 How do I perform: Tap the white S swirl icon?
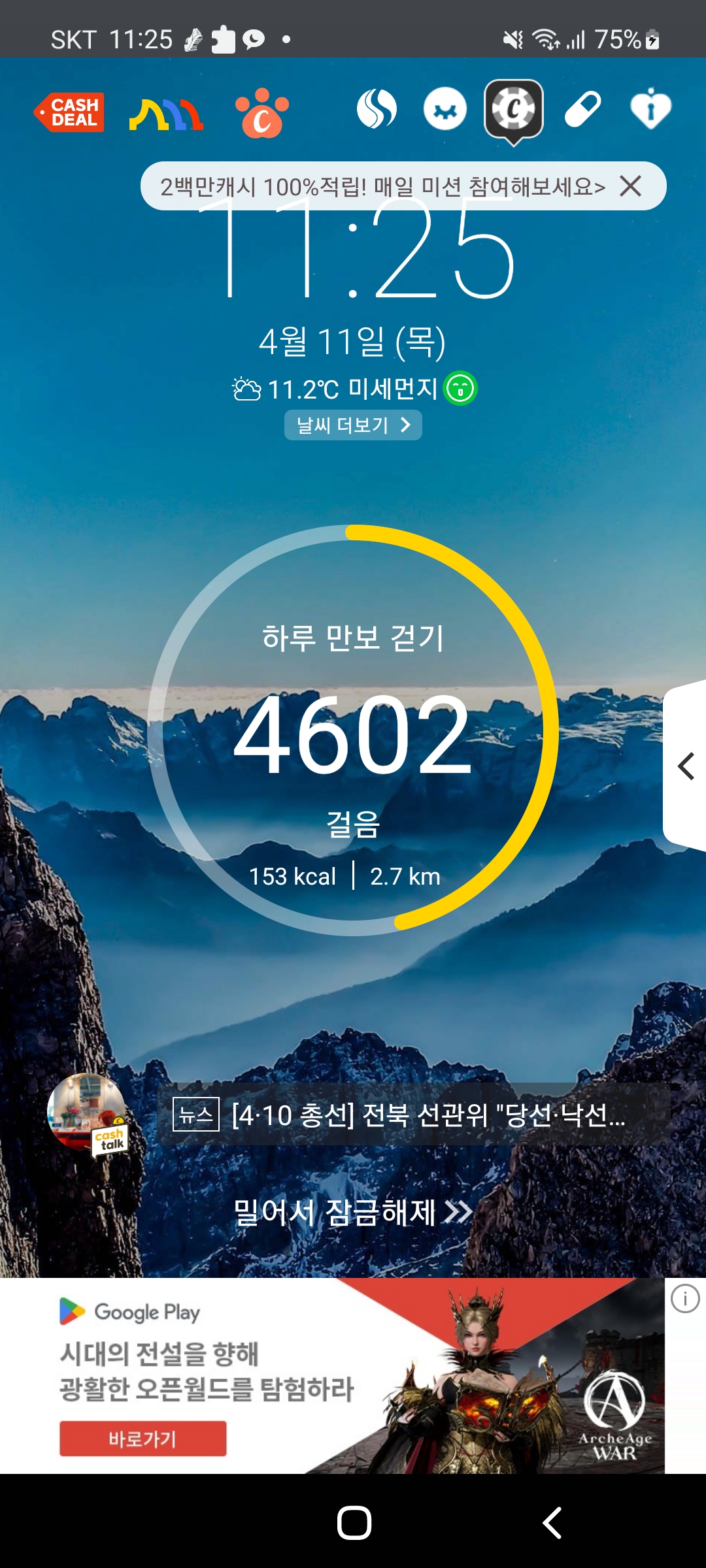pyautogui.click(x=377, y=108)
